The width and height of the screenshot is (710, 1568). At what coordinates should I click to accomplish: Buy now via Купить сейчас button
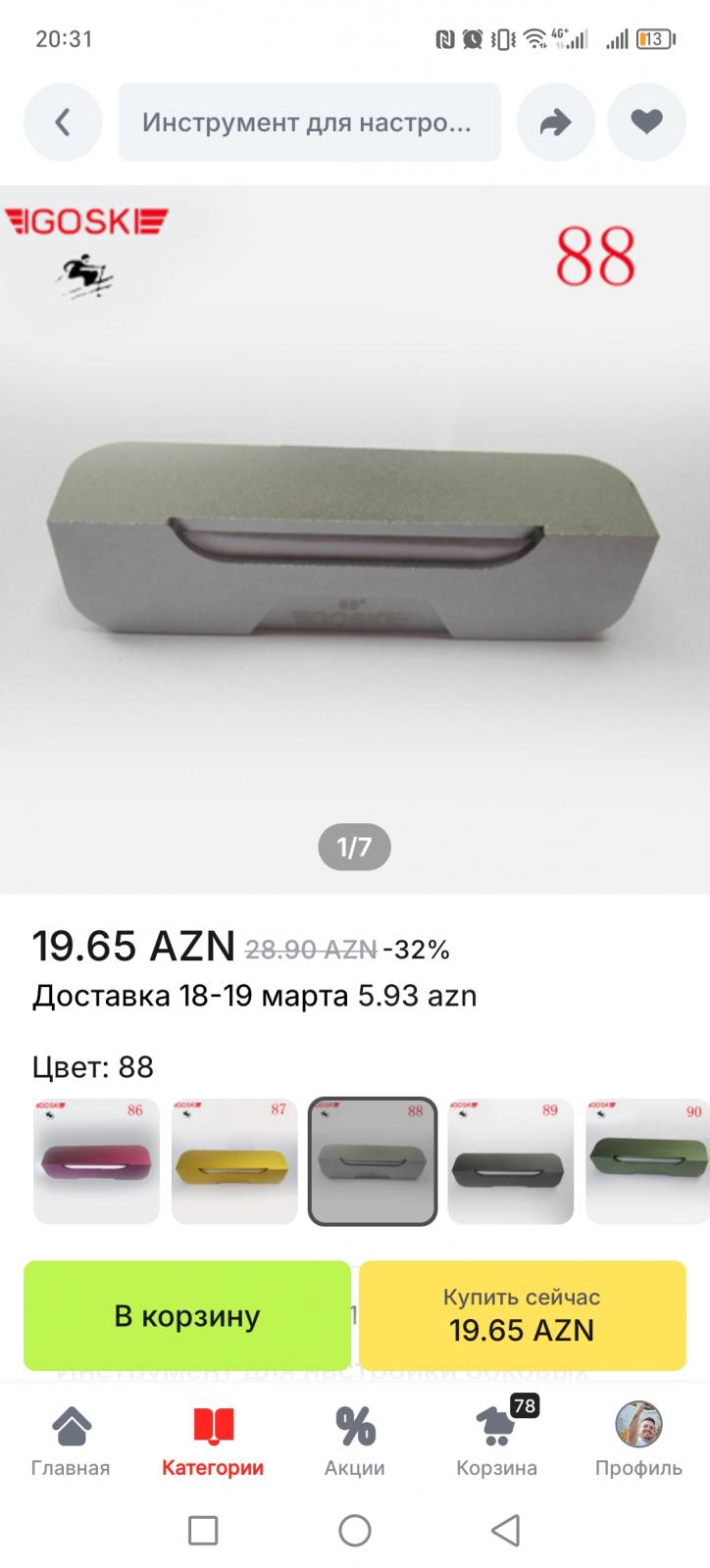pyautogui.click(x=523, y=1315)
